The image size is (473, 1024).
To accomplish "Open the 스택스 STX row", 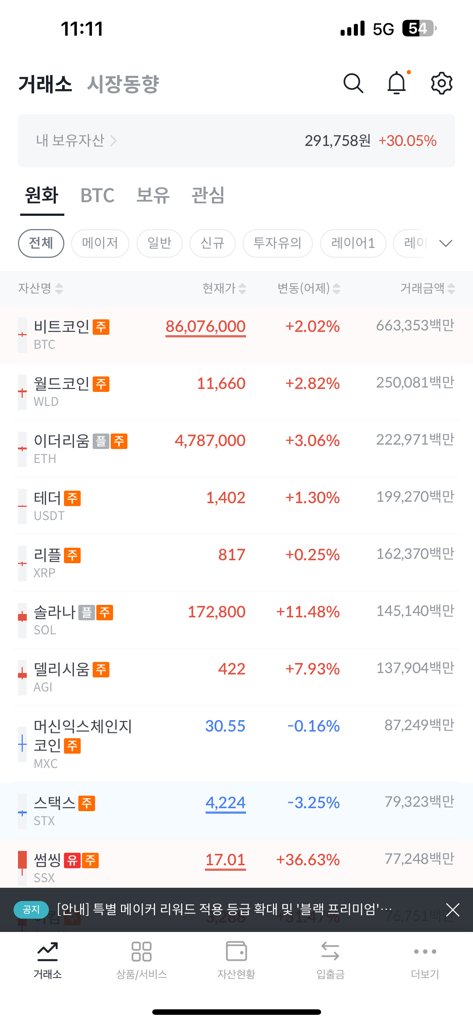I will coord(236,810).
